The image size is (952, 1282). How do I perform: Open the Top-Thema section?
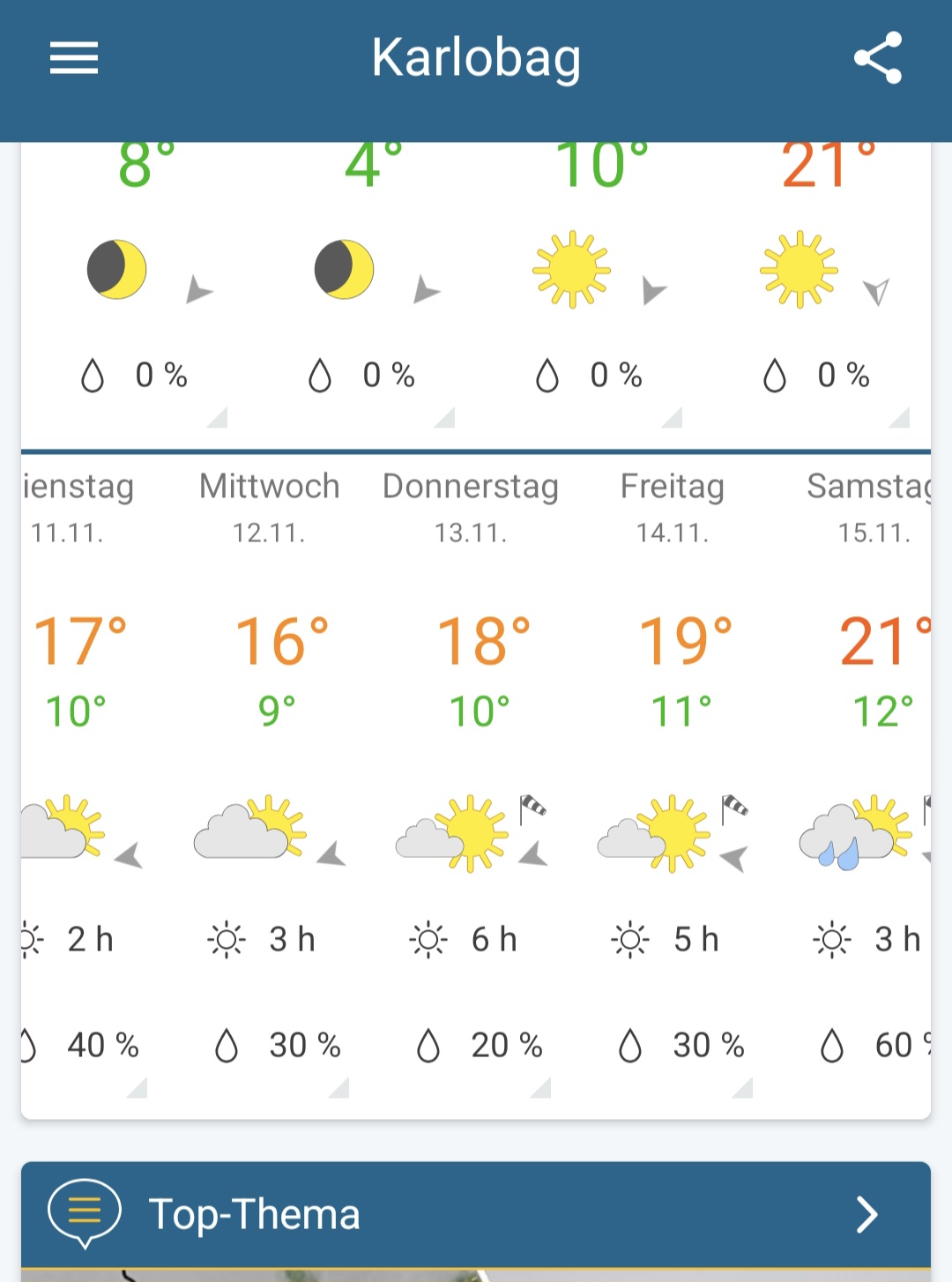click(476, 1214)
